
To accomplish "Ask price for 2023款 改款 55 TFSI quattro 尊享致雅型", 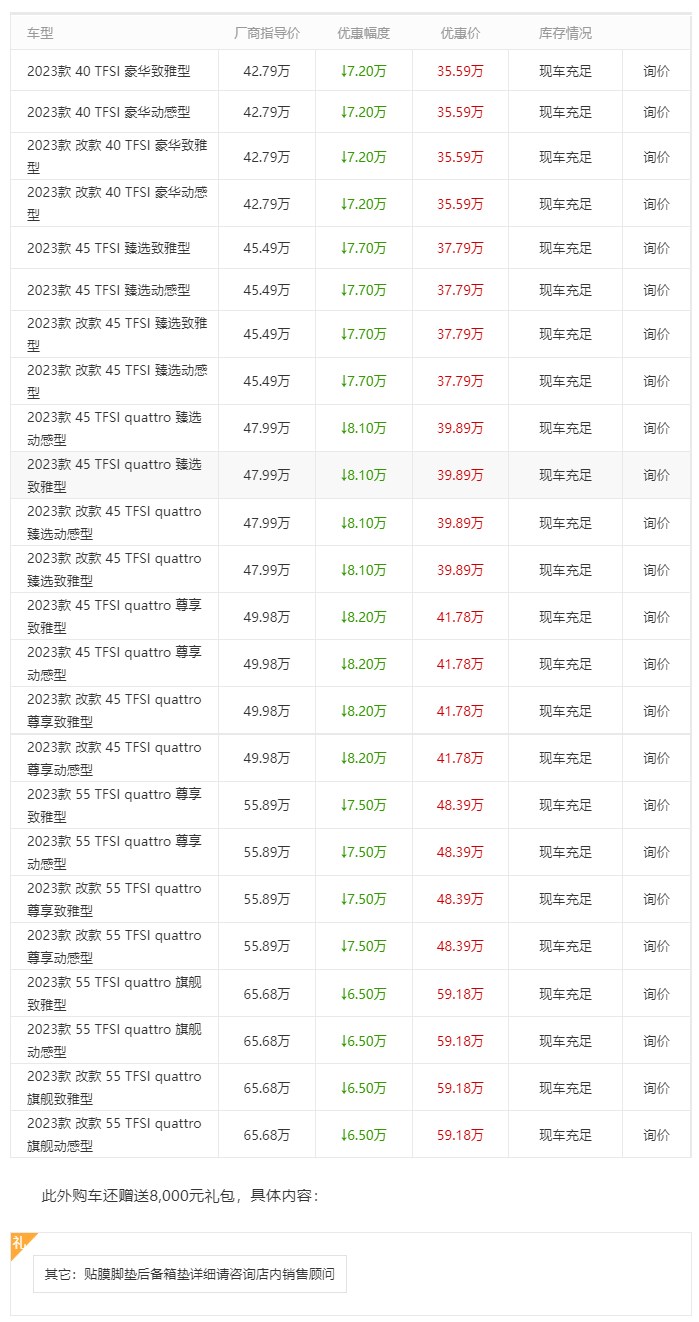I will 656,899.
